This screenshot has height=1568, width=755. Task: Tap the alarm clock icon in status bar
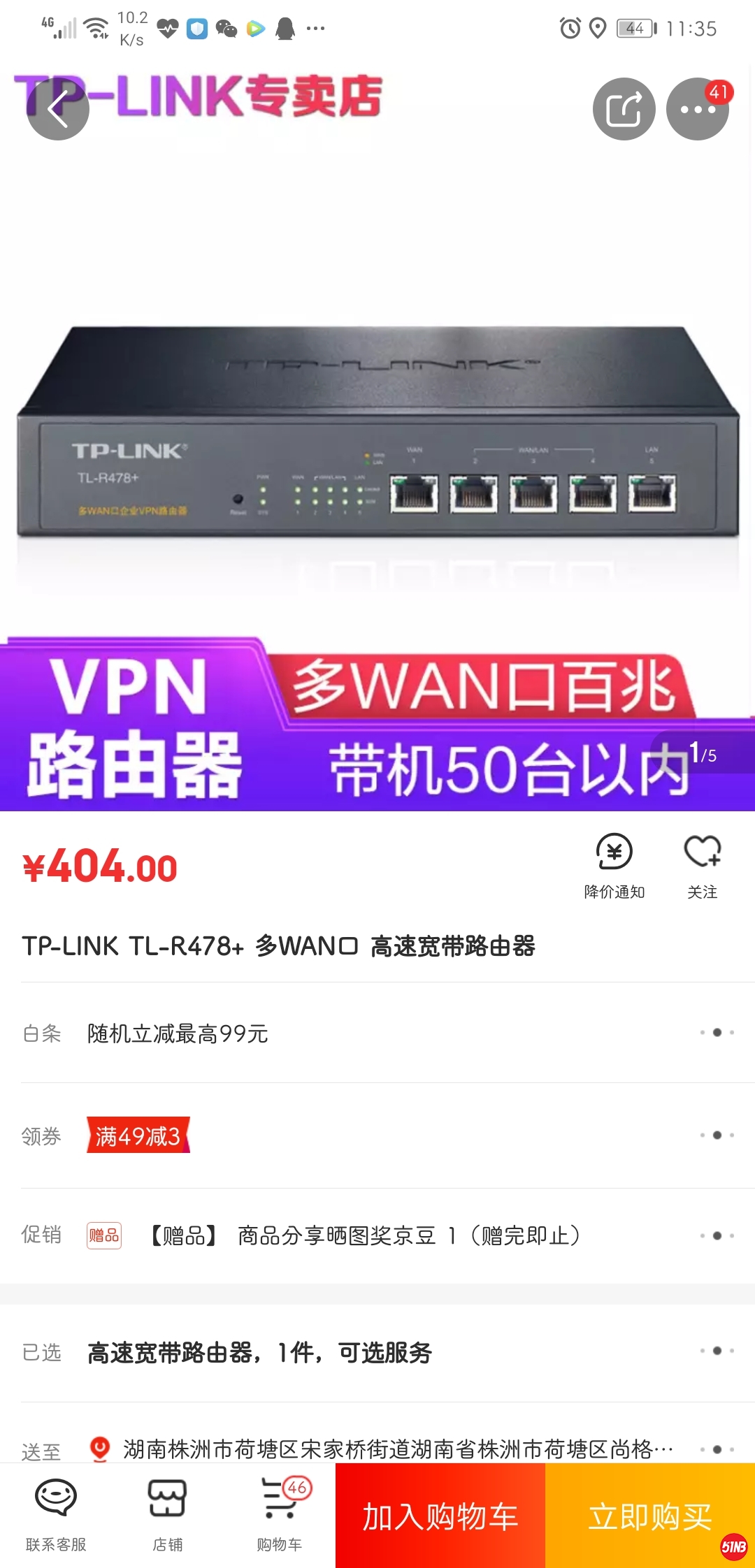pos(570,28)
